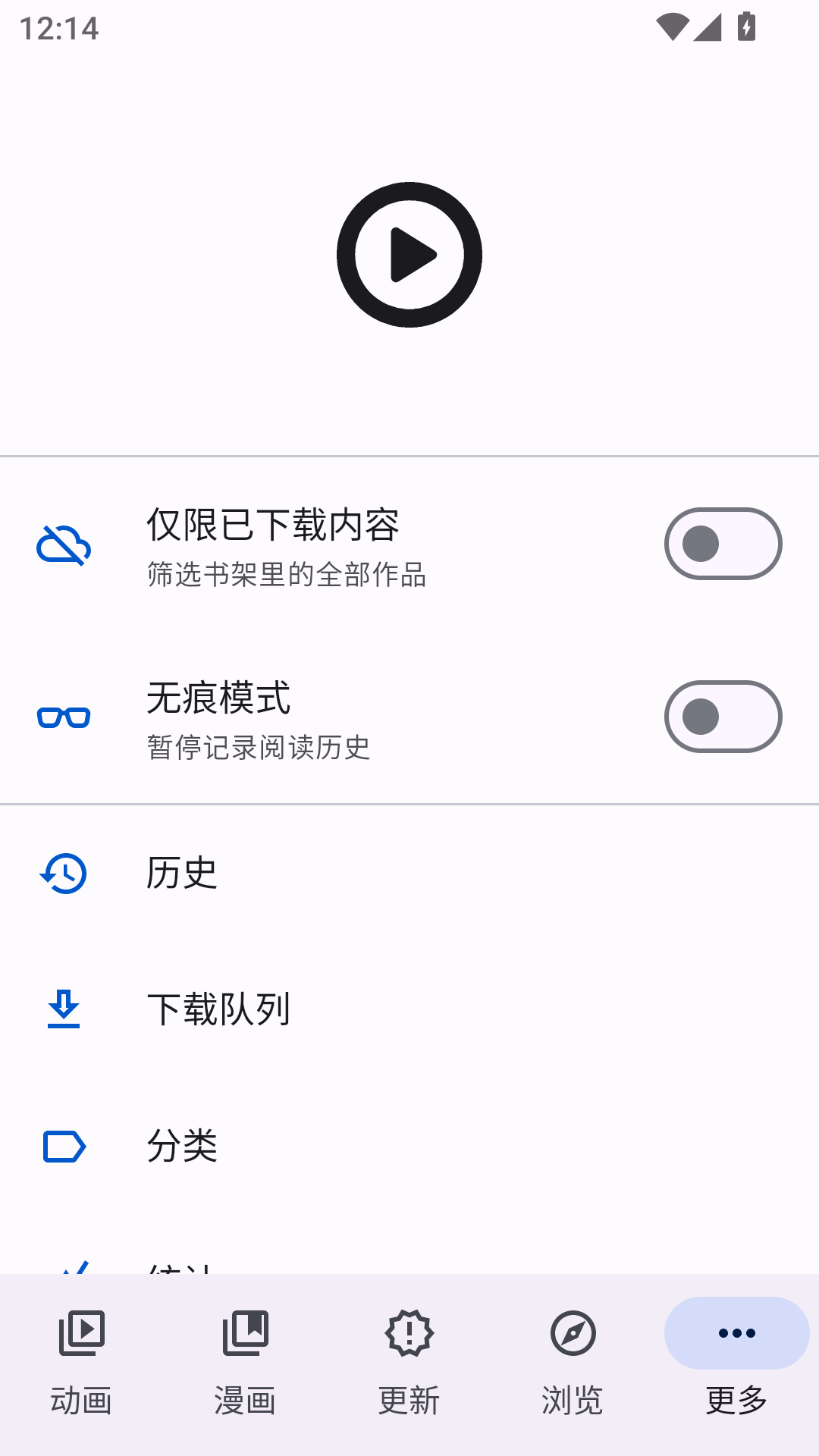Open the 下载队列 download queue
The image size is (819, 1456).
(303, 1010)
